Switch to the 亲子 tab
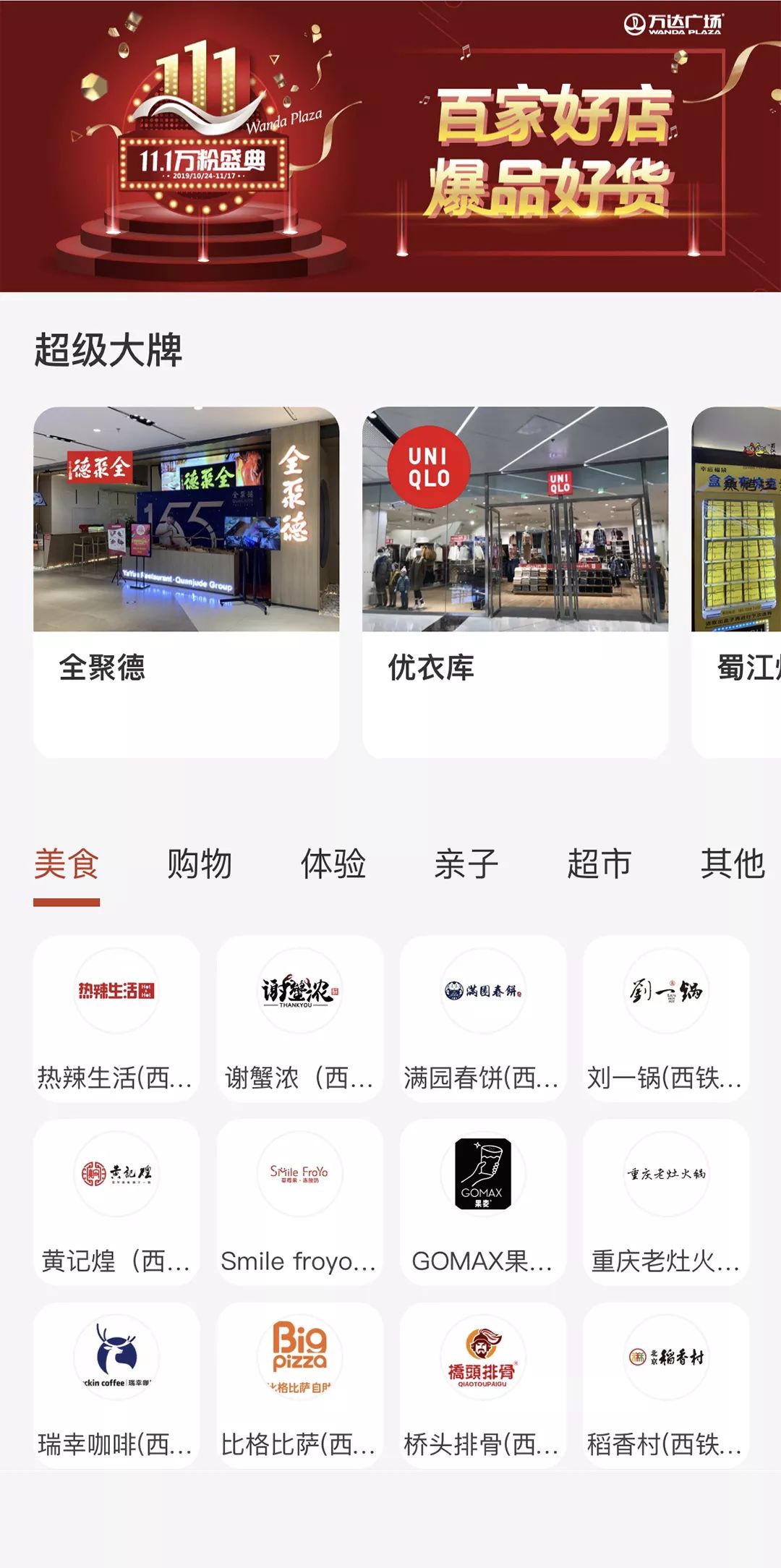Image resolution: width=781 pixels, height=1568 pixels. (466, 864)
